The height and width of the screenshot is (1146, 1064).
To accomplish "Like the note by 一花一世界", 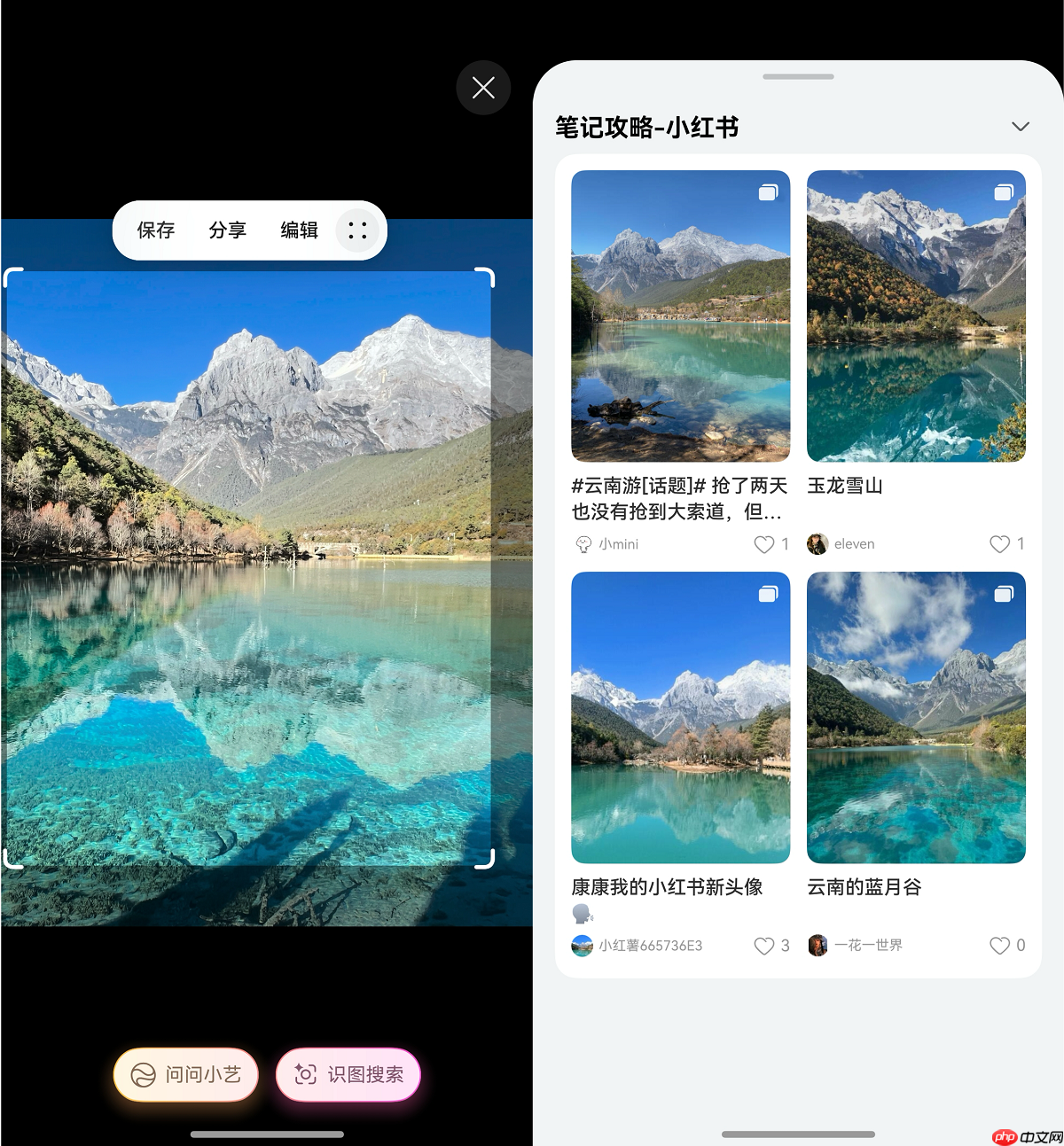I will coord(999,946).
